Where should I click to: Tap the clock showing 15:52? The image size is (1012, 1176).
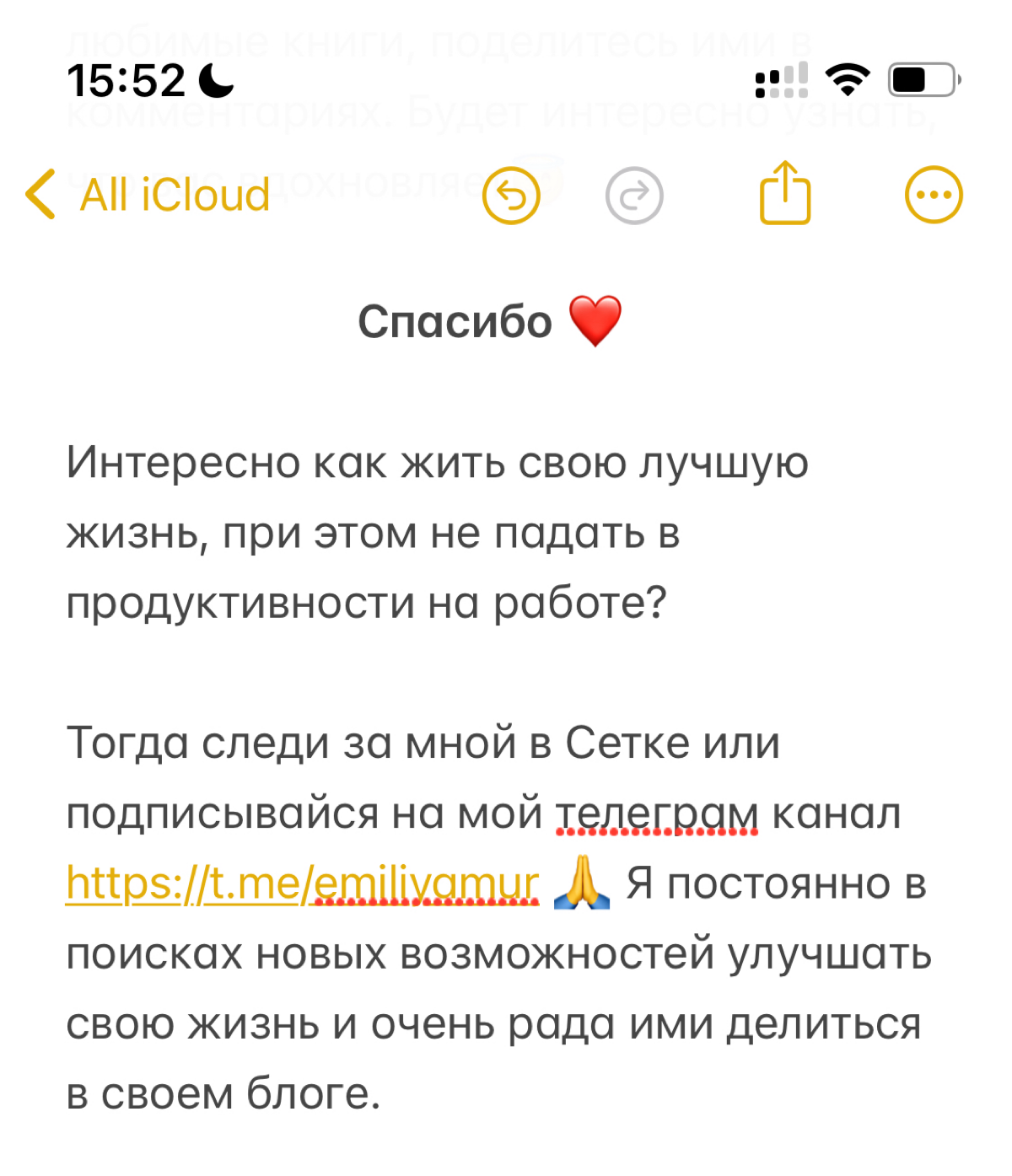(126, 80)
